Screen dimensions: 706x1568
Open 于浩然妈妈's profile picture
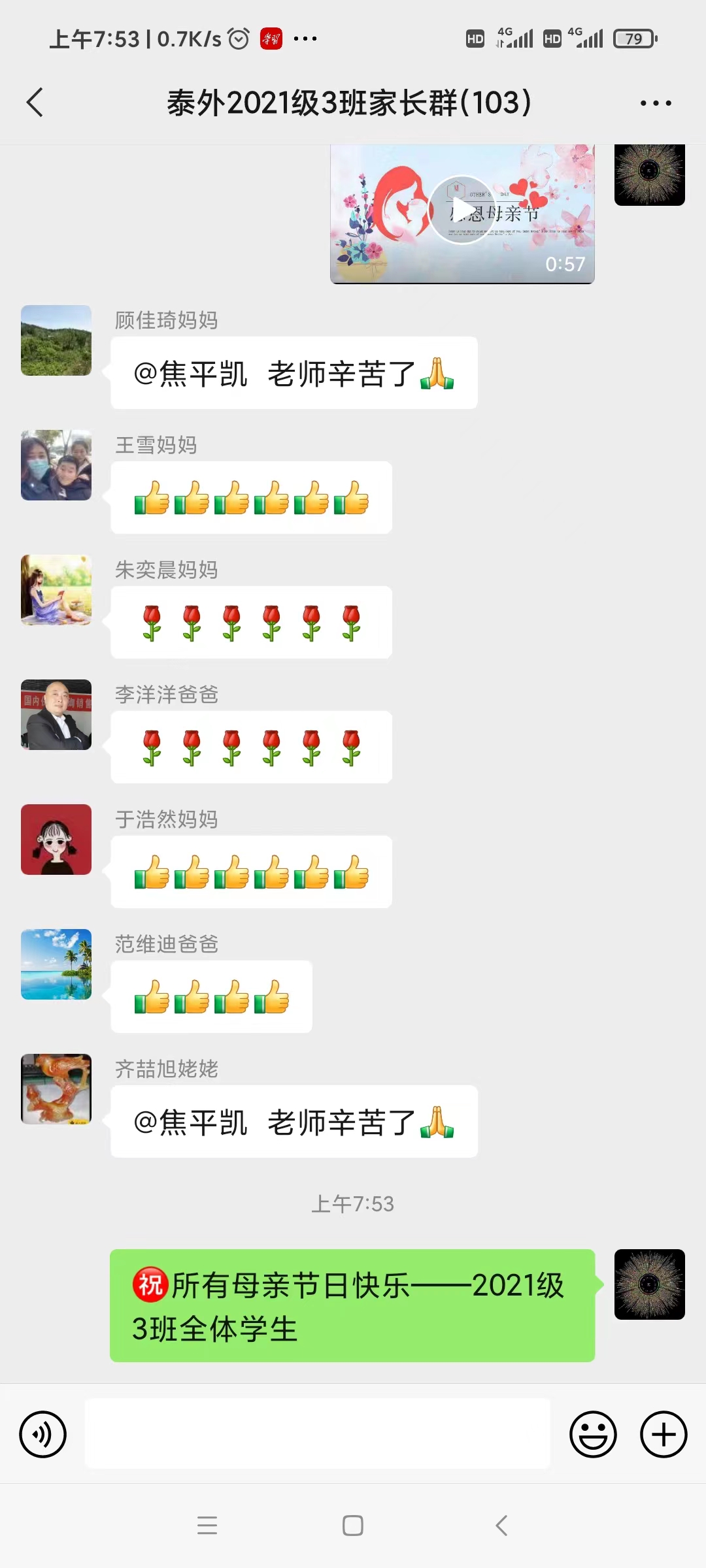pos(56,840)
